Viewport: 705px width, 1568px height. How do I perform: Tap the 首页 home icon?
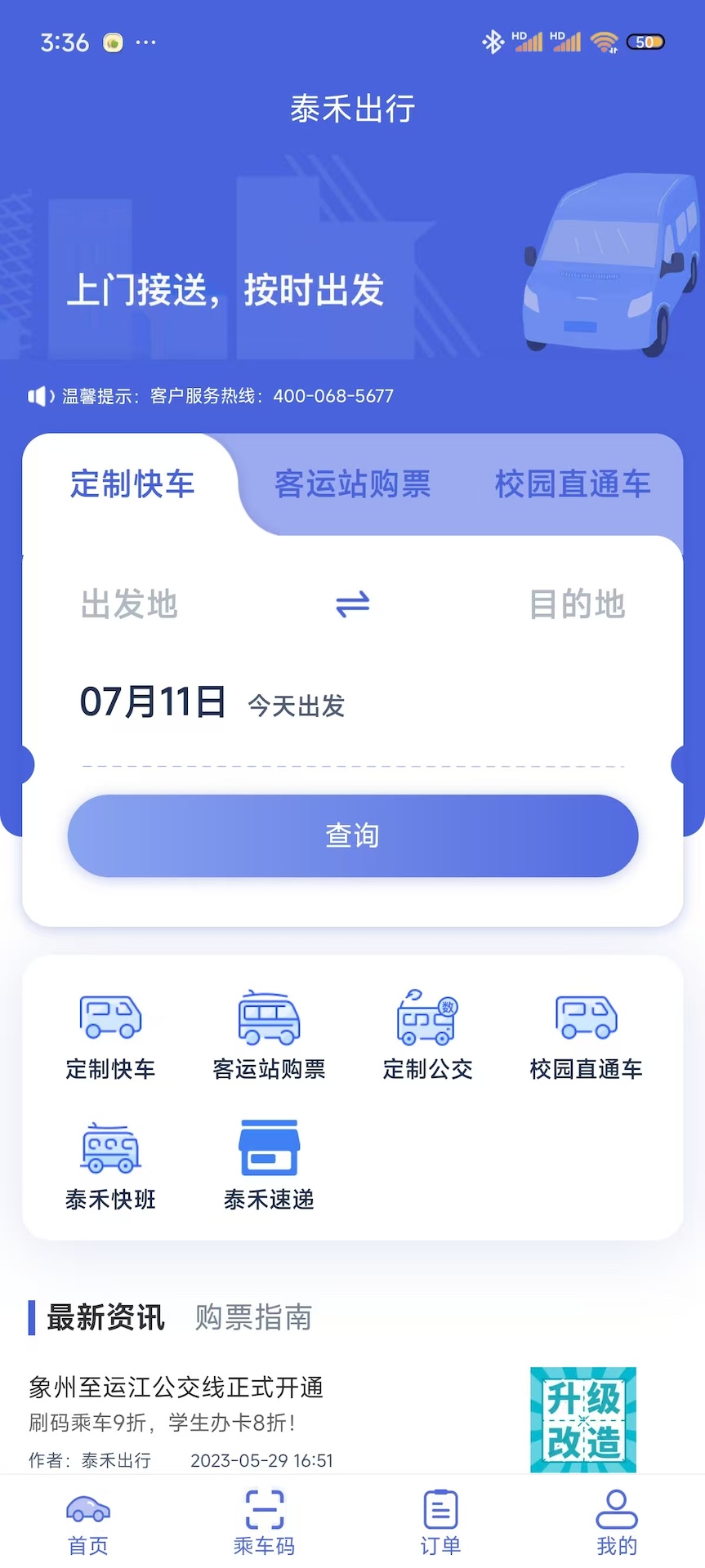pos(87,1519)
